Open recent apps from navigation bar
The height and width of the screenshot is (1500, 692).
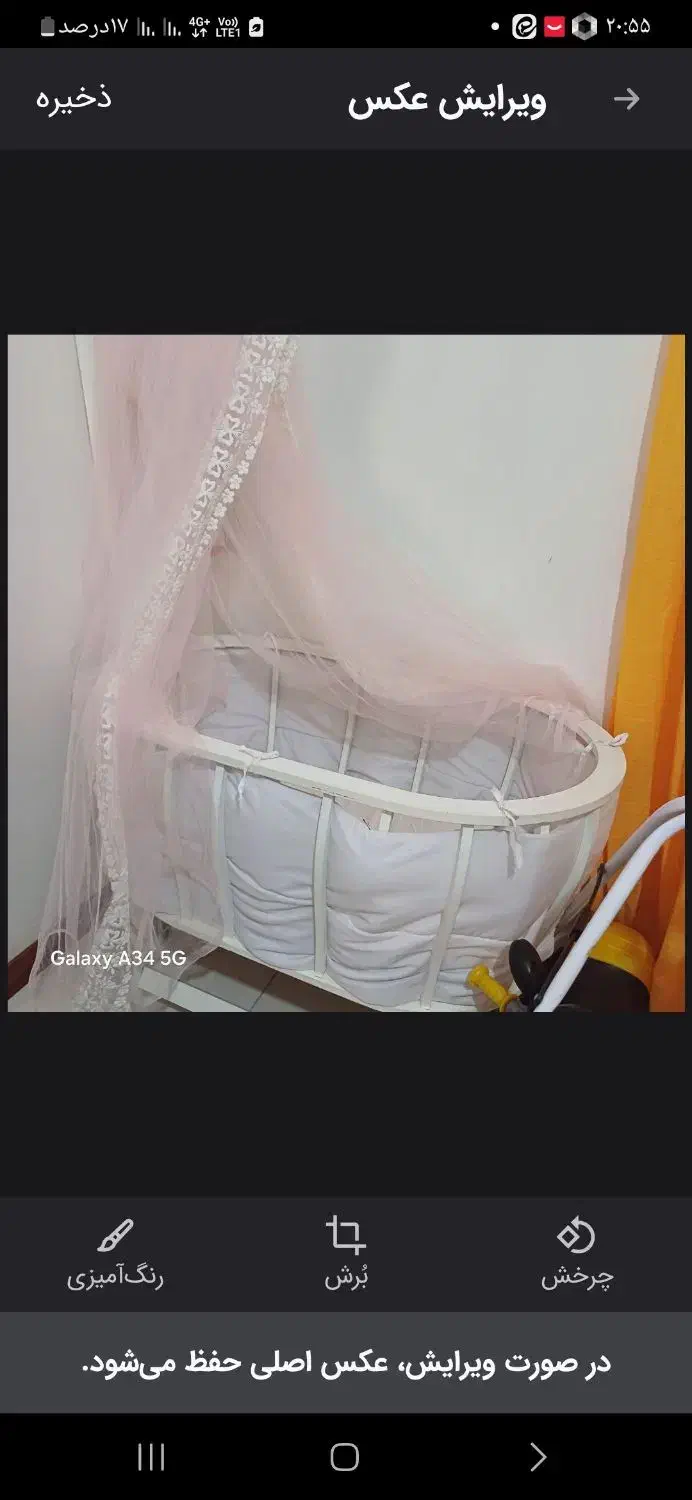pos(151,1457)
